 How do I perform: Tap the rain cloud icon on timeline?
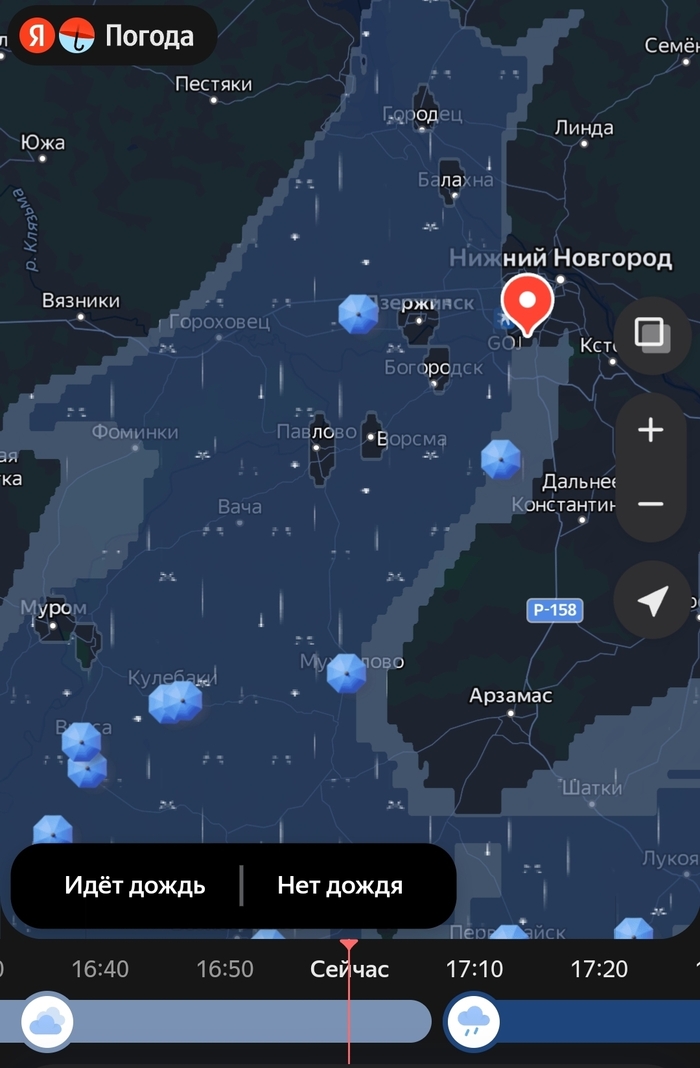tap(473, 1022)
